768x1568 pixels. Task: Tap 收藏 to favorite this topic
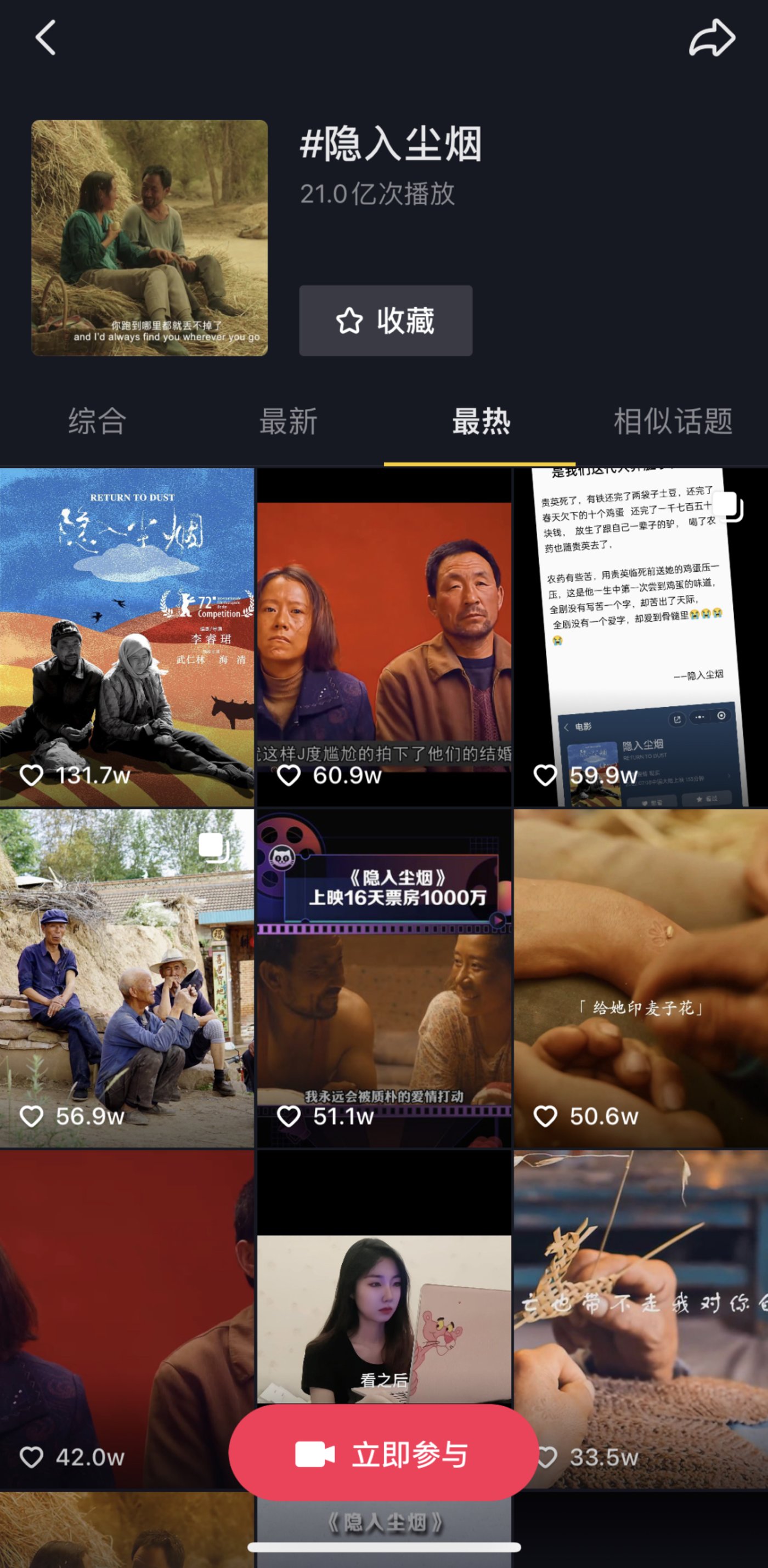pos(386,321)
